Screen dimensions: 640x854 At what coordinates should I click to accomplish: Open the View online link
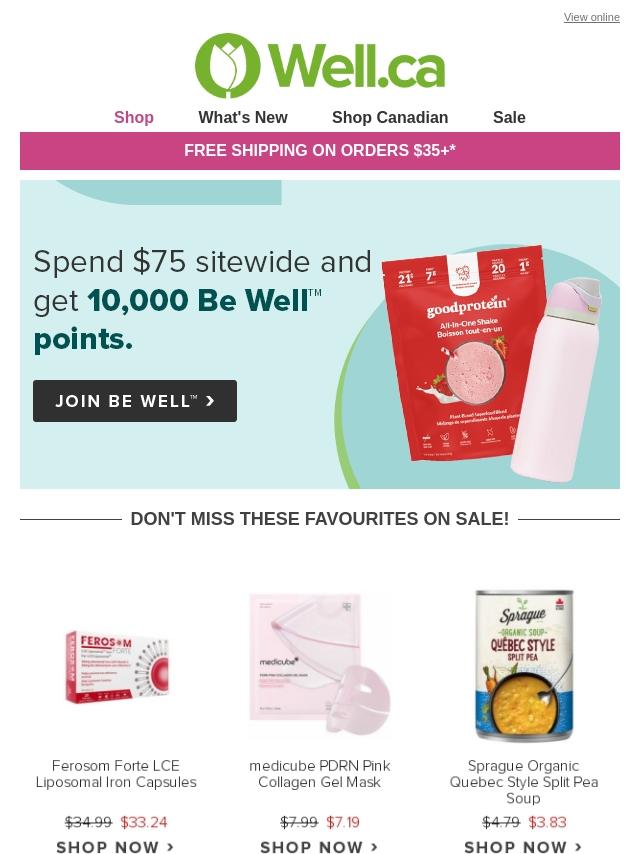click(x=592, y=17)
